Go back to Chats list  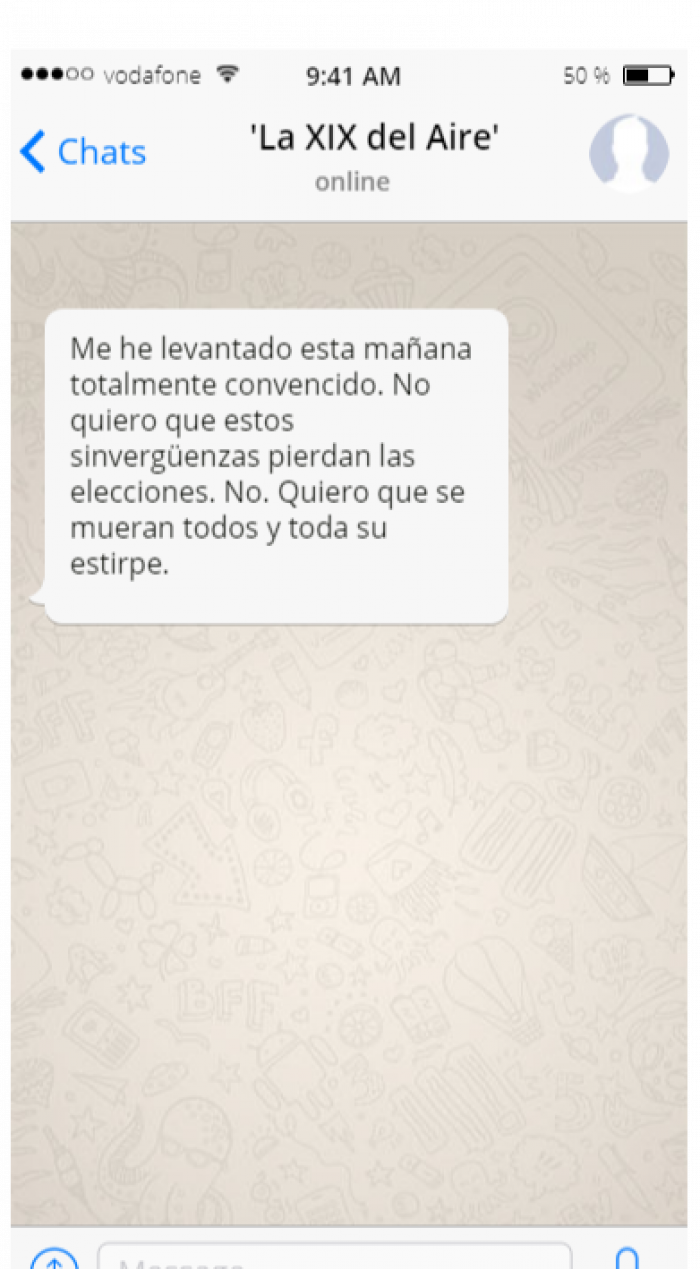pyautogui.click(x=83, y=152)
